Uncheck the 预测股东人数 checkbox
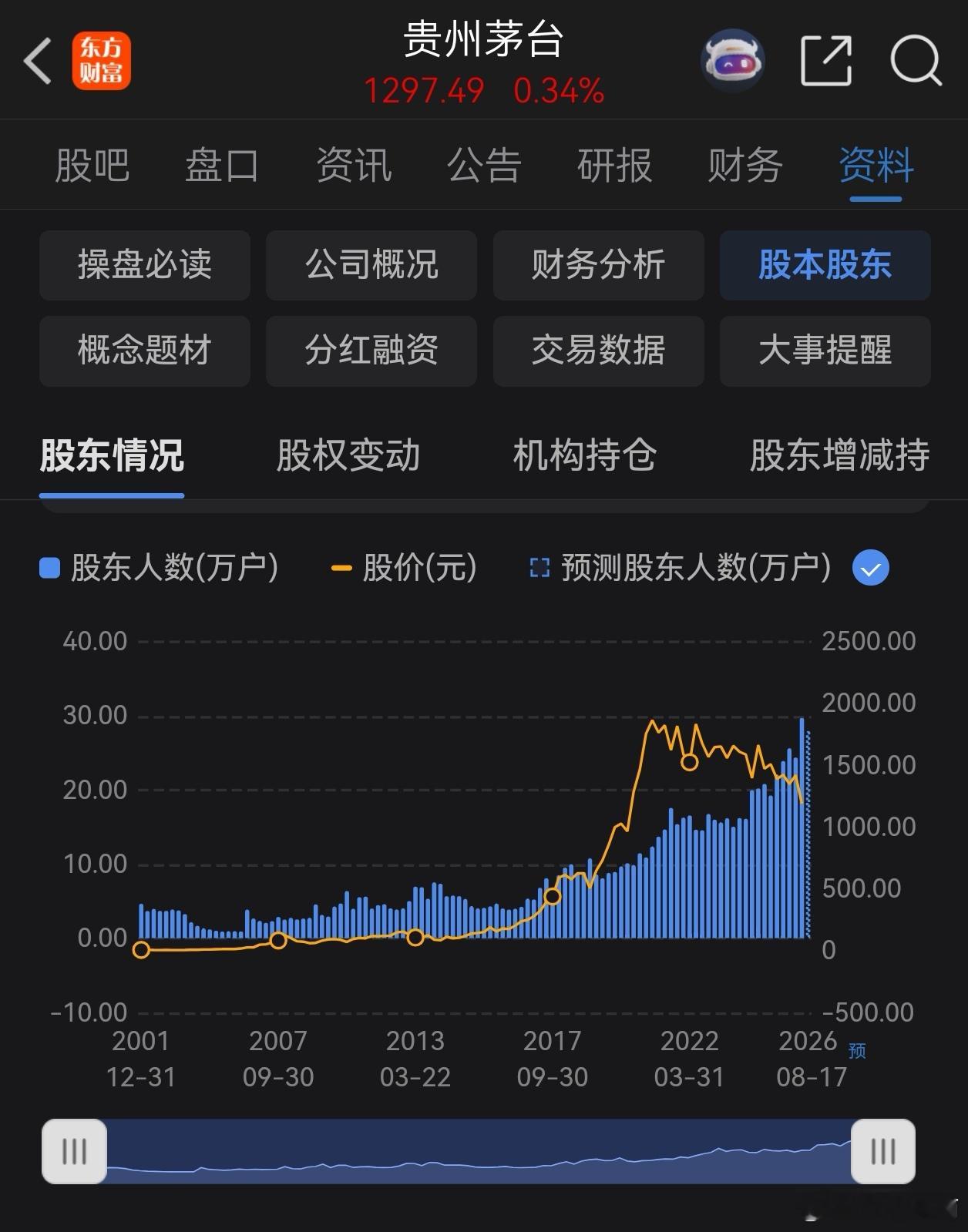Viewport: 968px width, 1232px height. click(x=871, y=569)
